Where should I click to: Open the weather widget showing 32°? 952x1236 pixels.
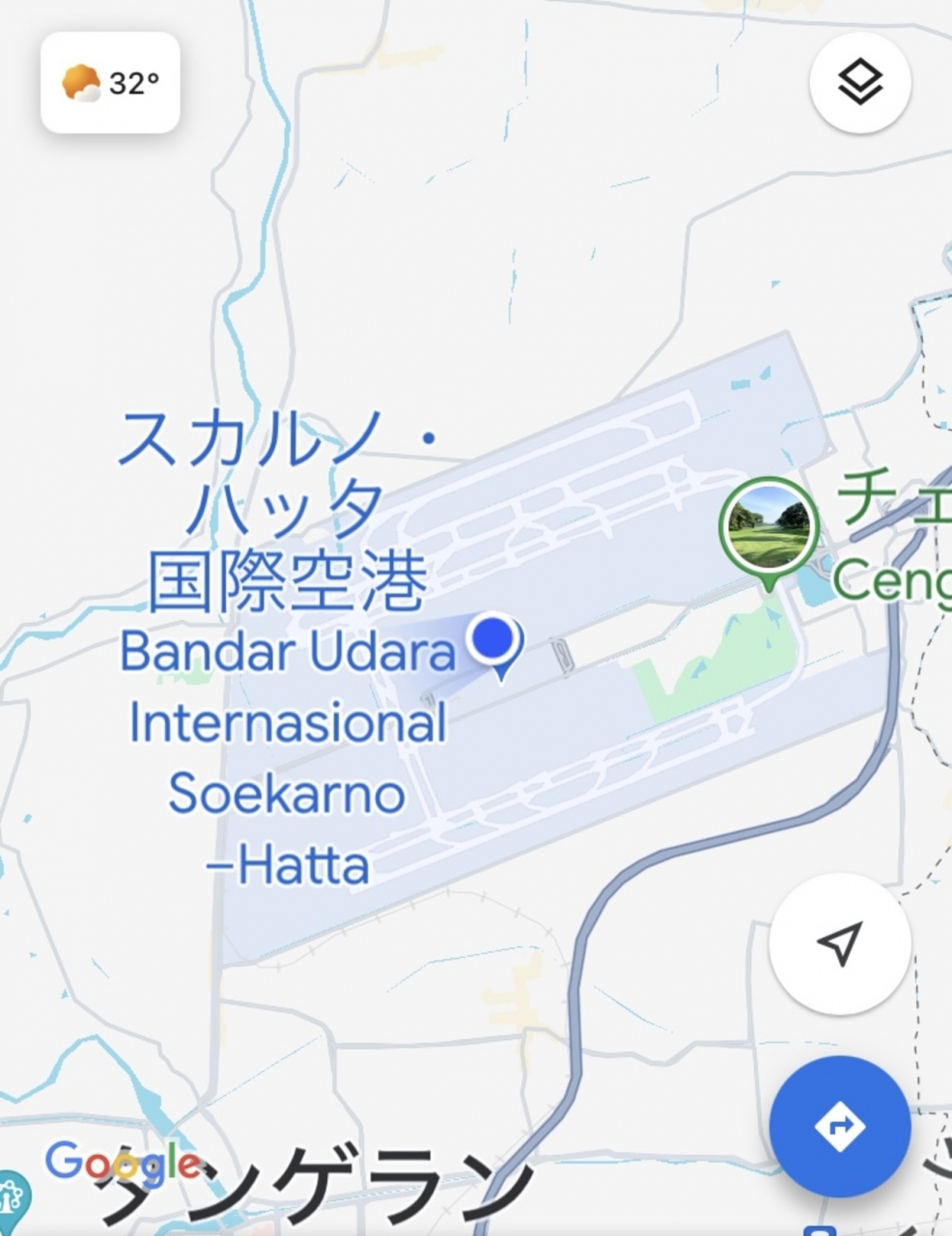tap(110, 83)
